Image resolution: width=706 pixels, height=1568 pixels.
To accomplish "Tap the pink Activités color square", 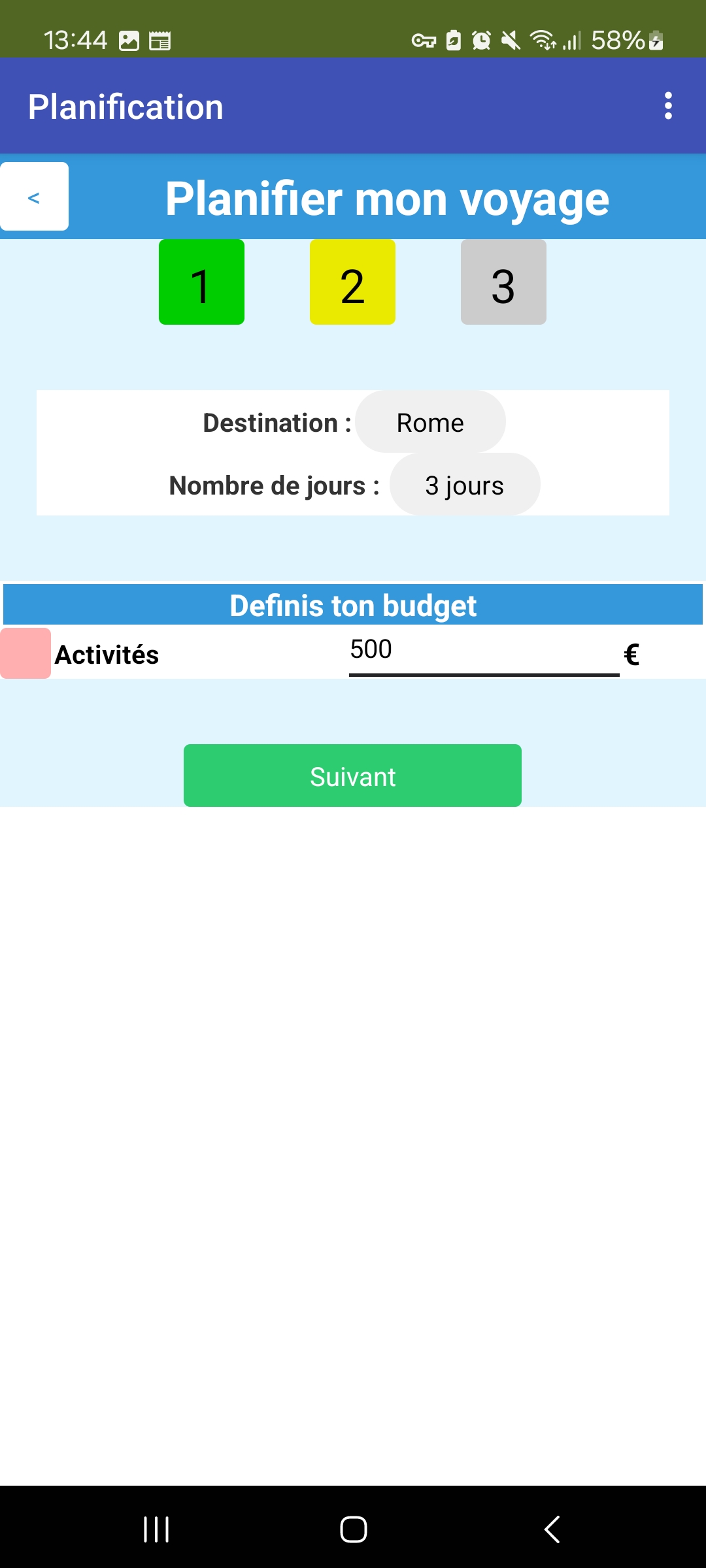I will (25, 653).
